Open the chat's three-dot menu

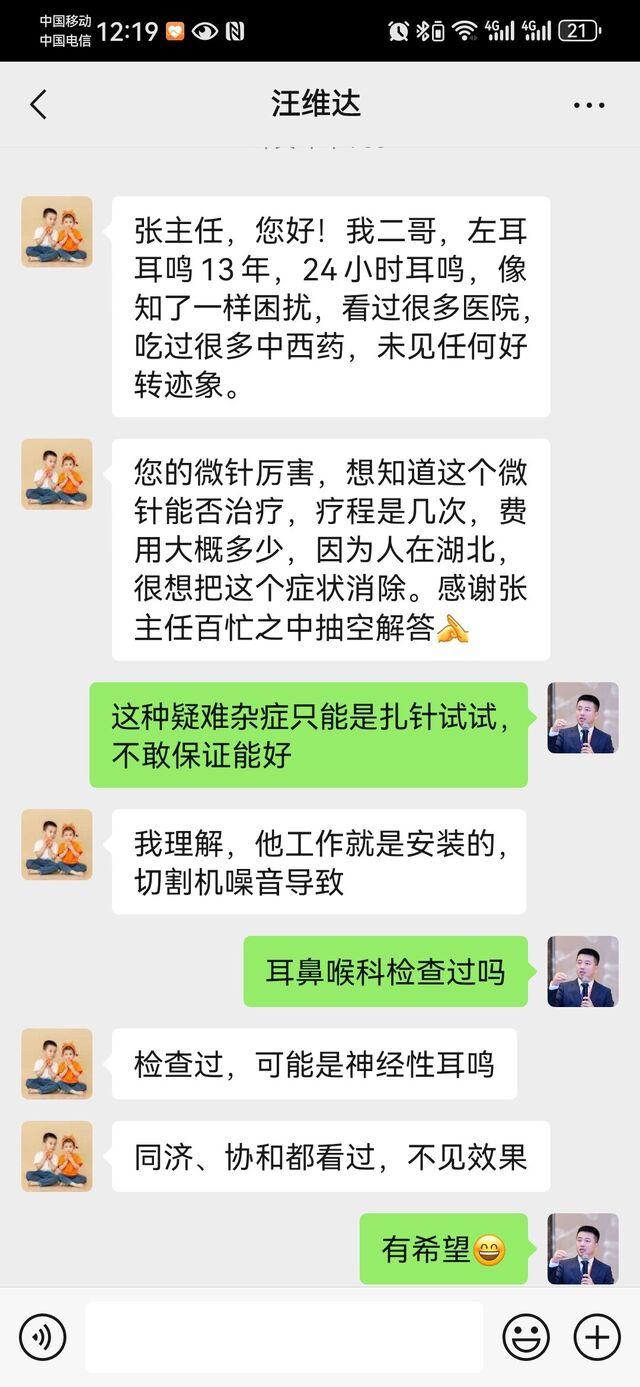point(589,105)
